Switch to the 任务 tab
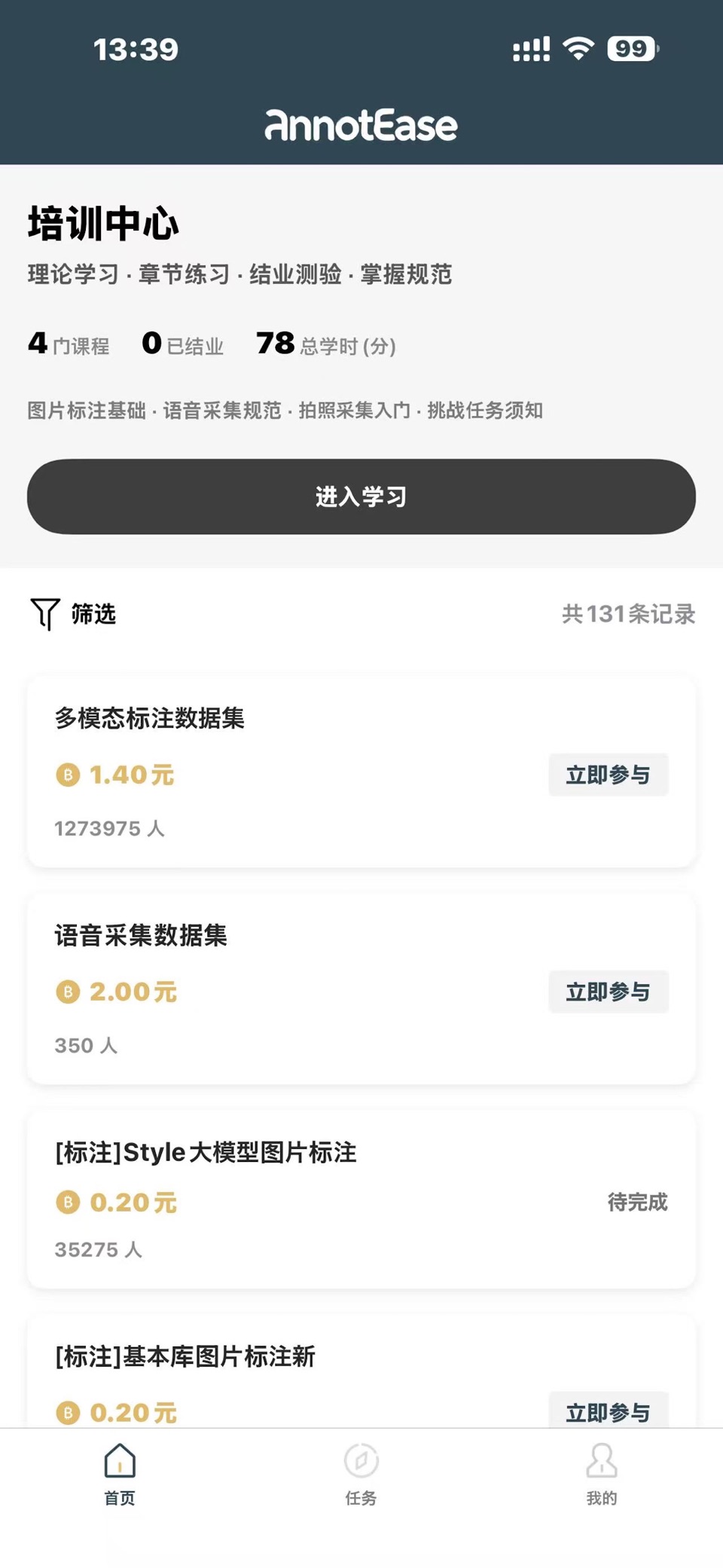 pos(361,1475)
